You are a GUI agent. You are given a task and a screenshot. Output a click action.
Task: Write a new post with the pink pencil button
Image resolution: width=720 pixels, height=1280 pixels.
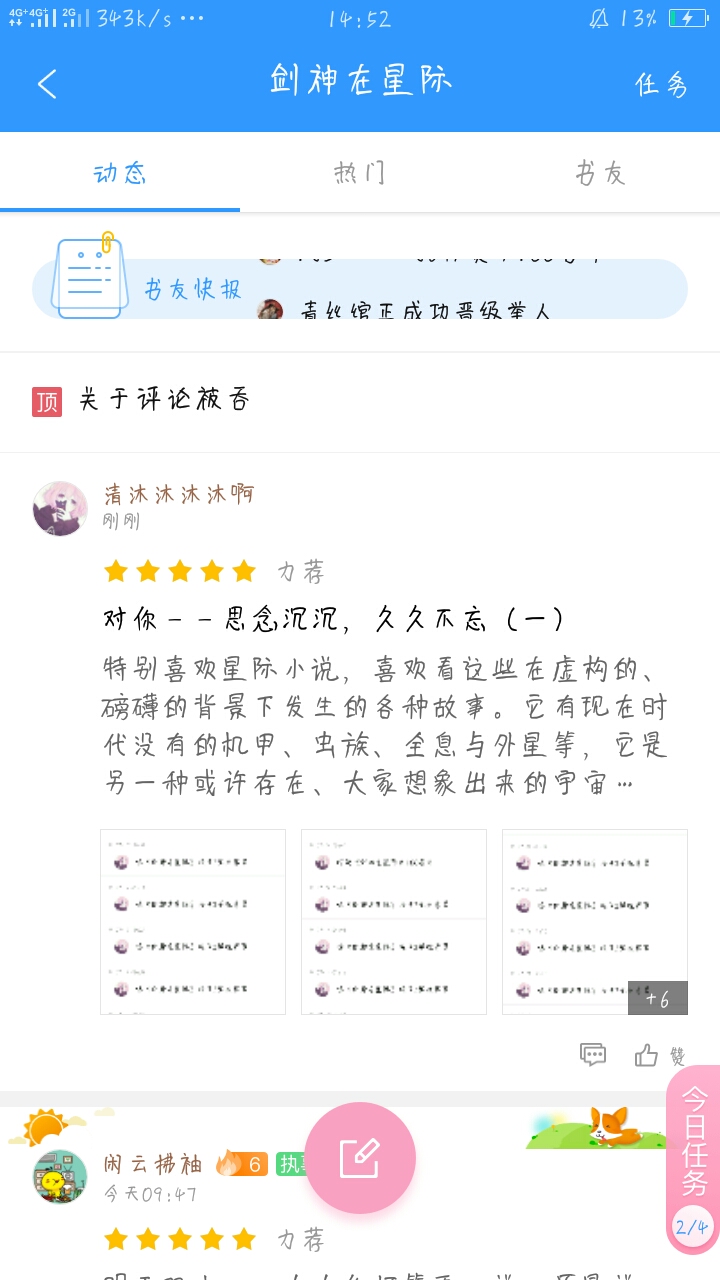[360, 1158]
